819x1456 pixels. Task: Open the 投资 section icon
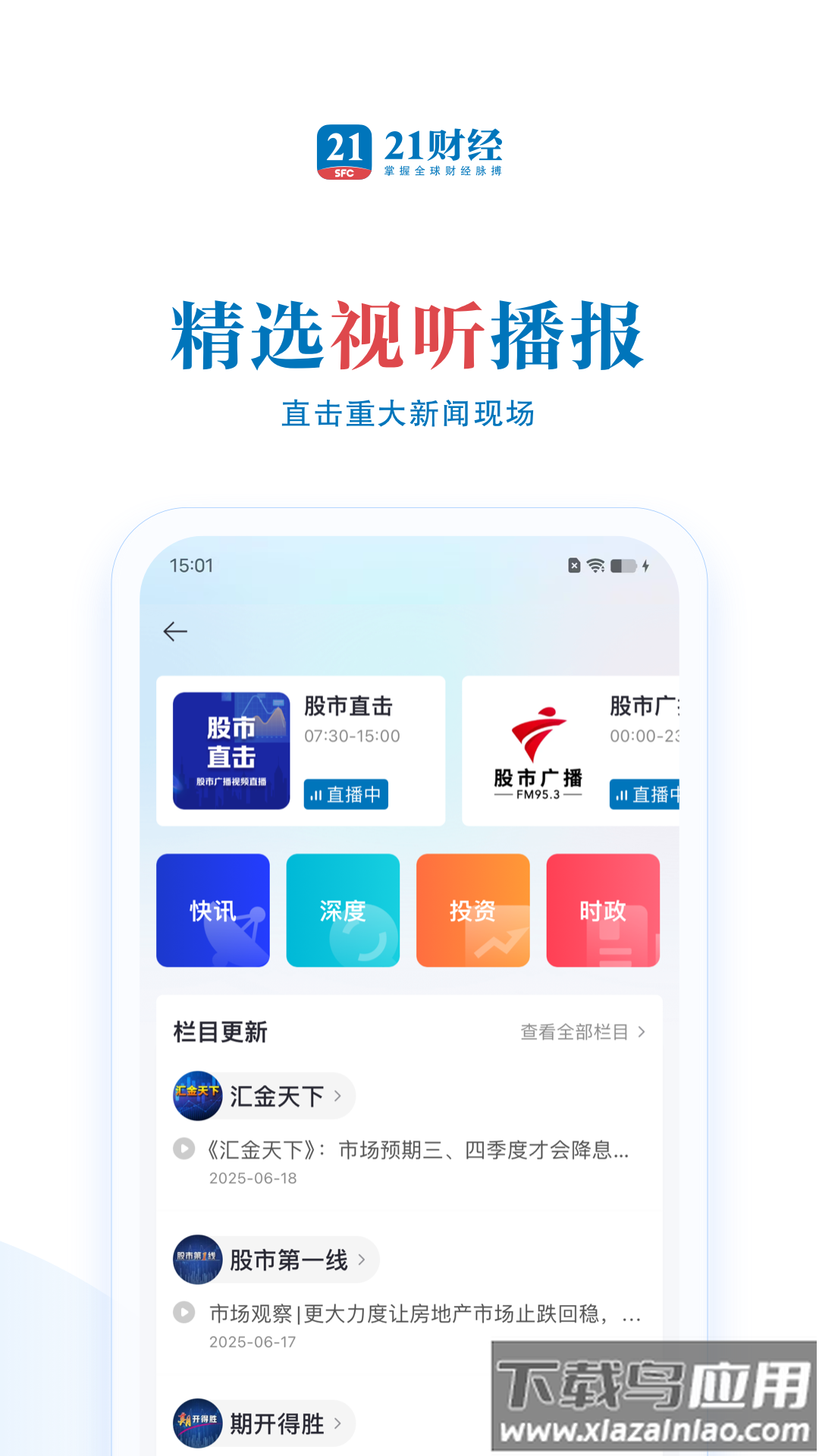472,910
